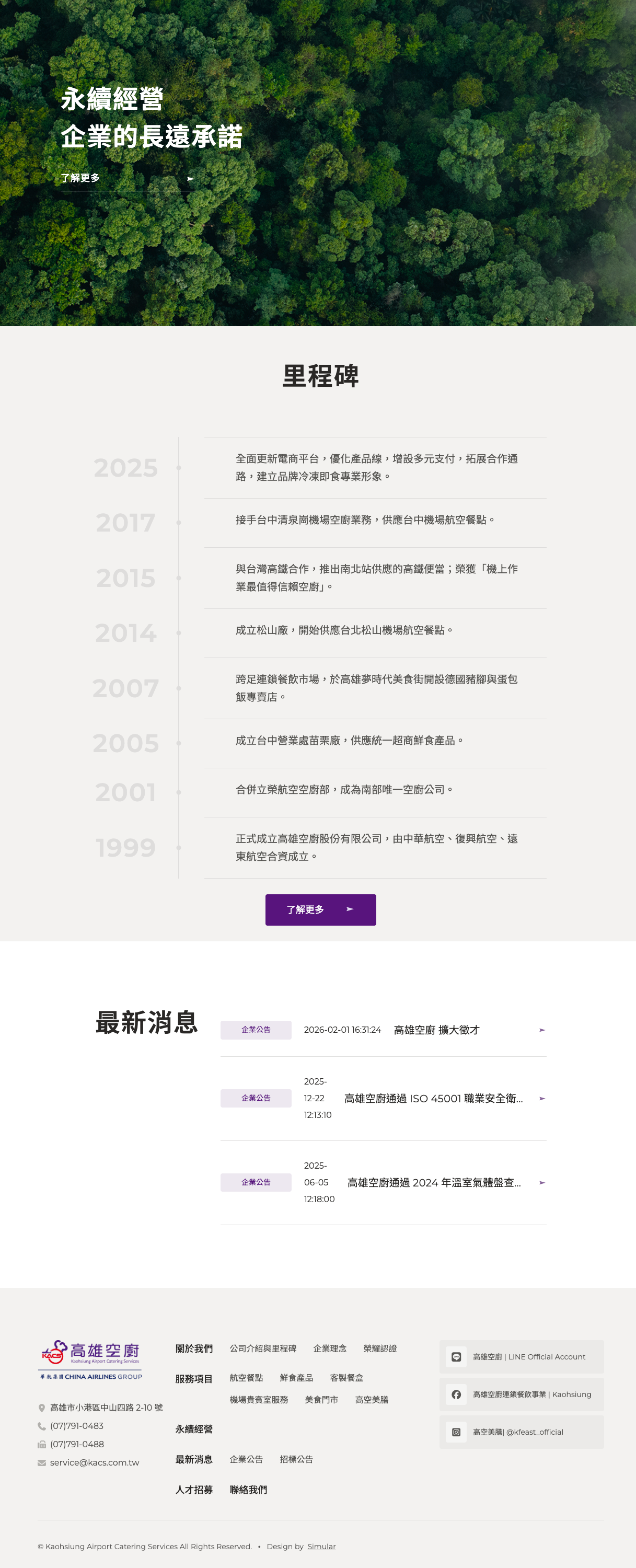Open 高雄空廚 LINE Official Account

[x=522, y=1357]
